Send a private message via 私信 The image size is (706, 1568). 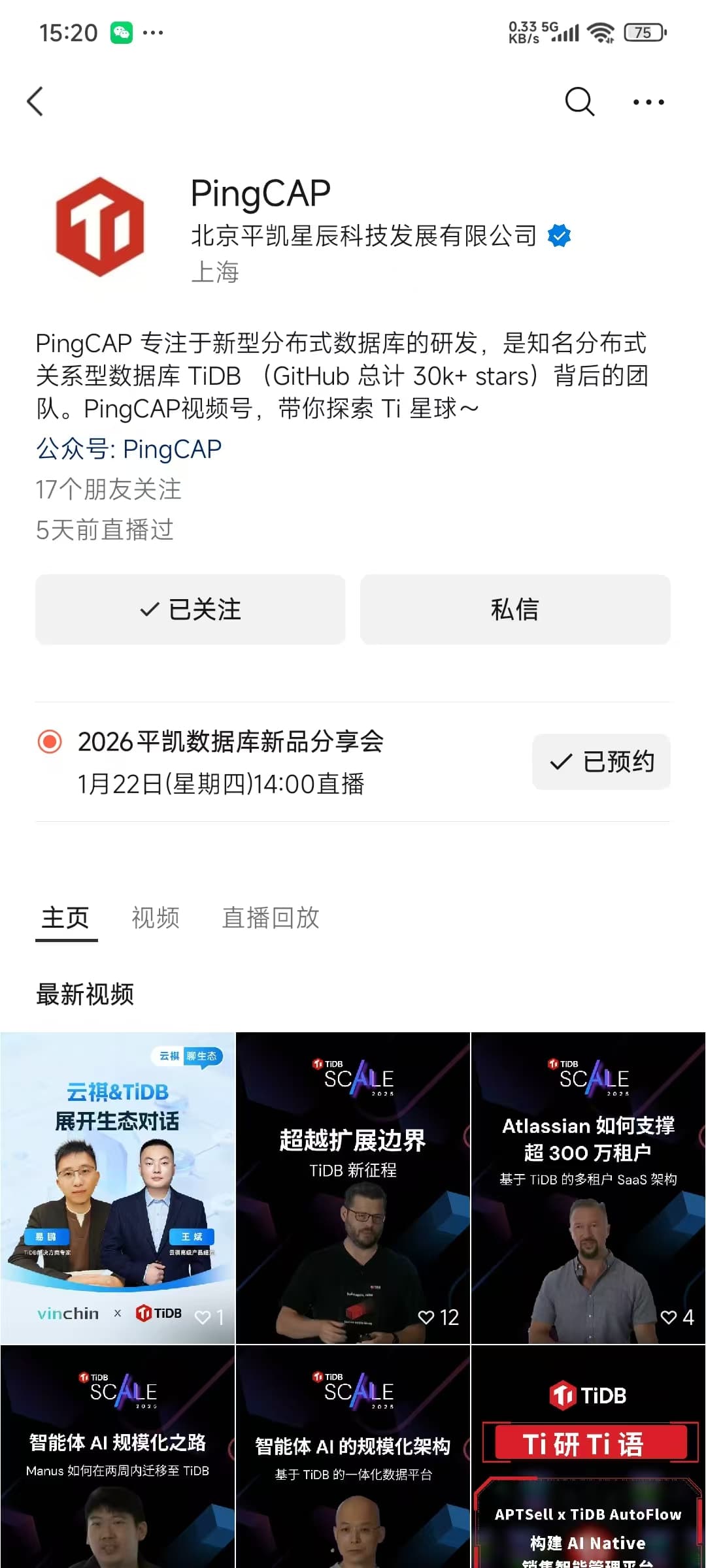pos(515,610)
